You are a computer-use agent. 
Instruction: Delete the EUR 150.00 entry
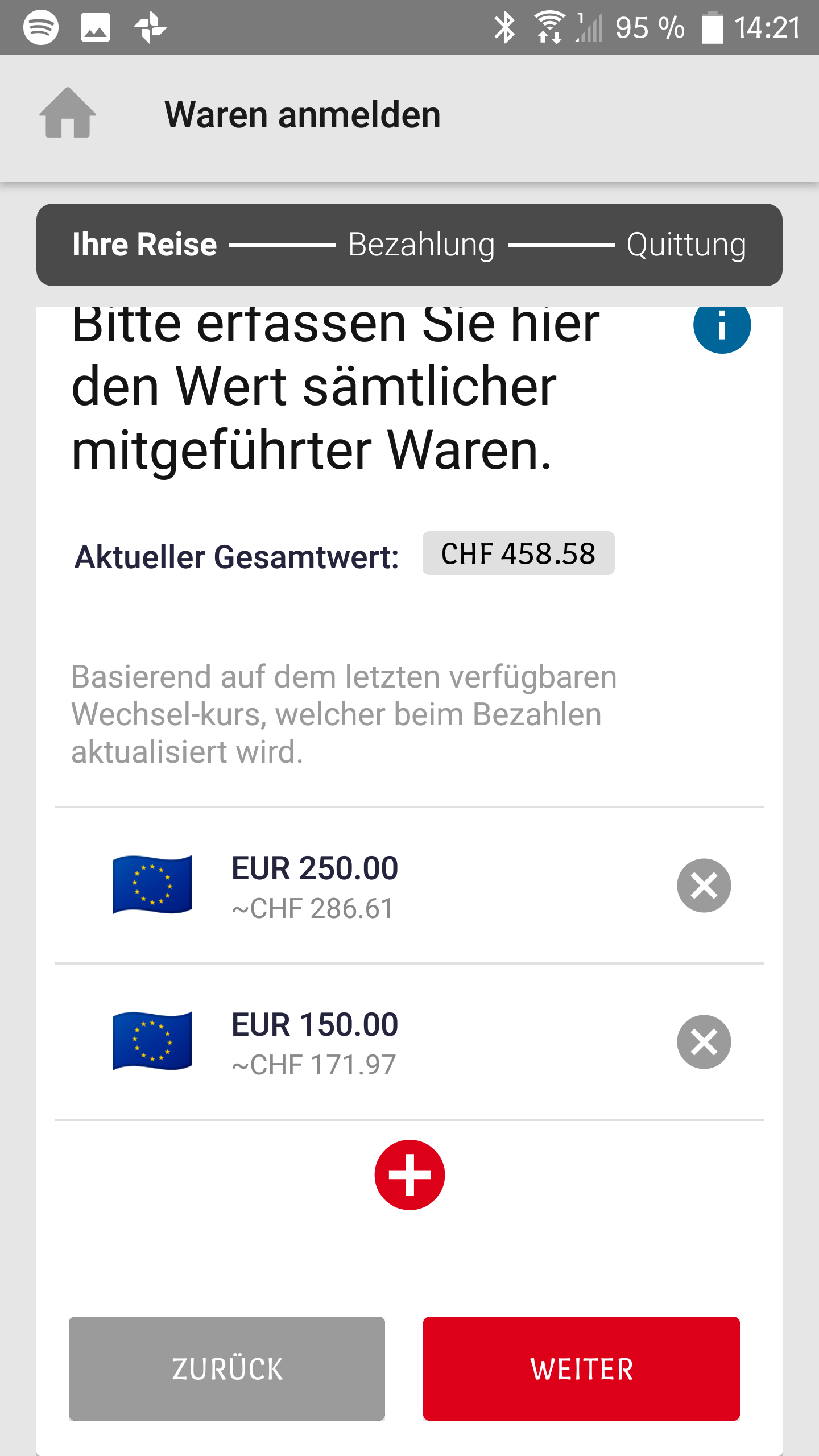(704, 1042)
